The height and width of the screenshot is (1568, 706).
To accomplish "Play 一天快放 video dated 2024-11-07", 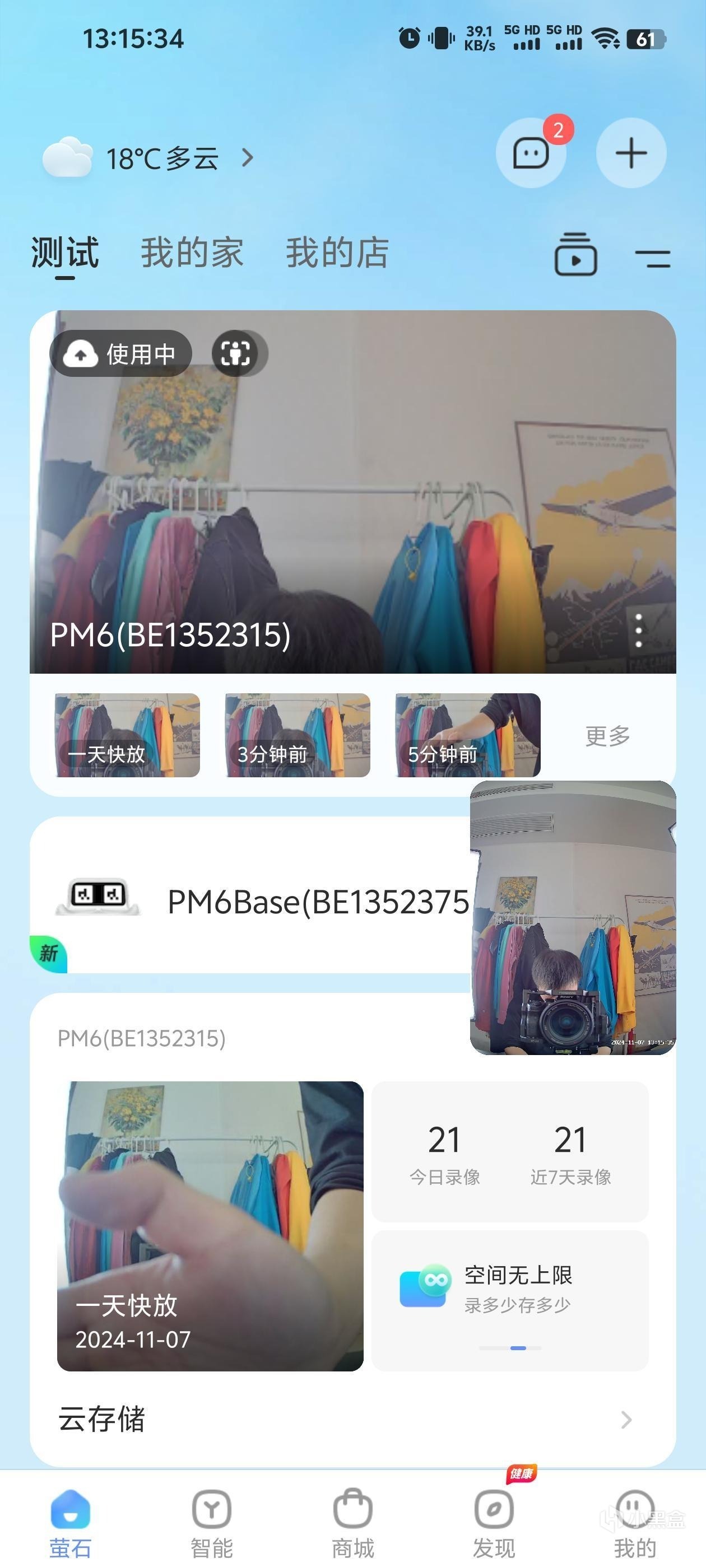I will click(x=210, y=1226).
